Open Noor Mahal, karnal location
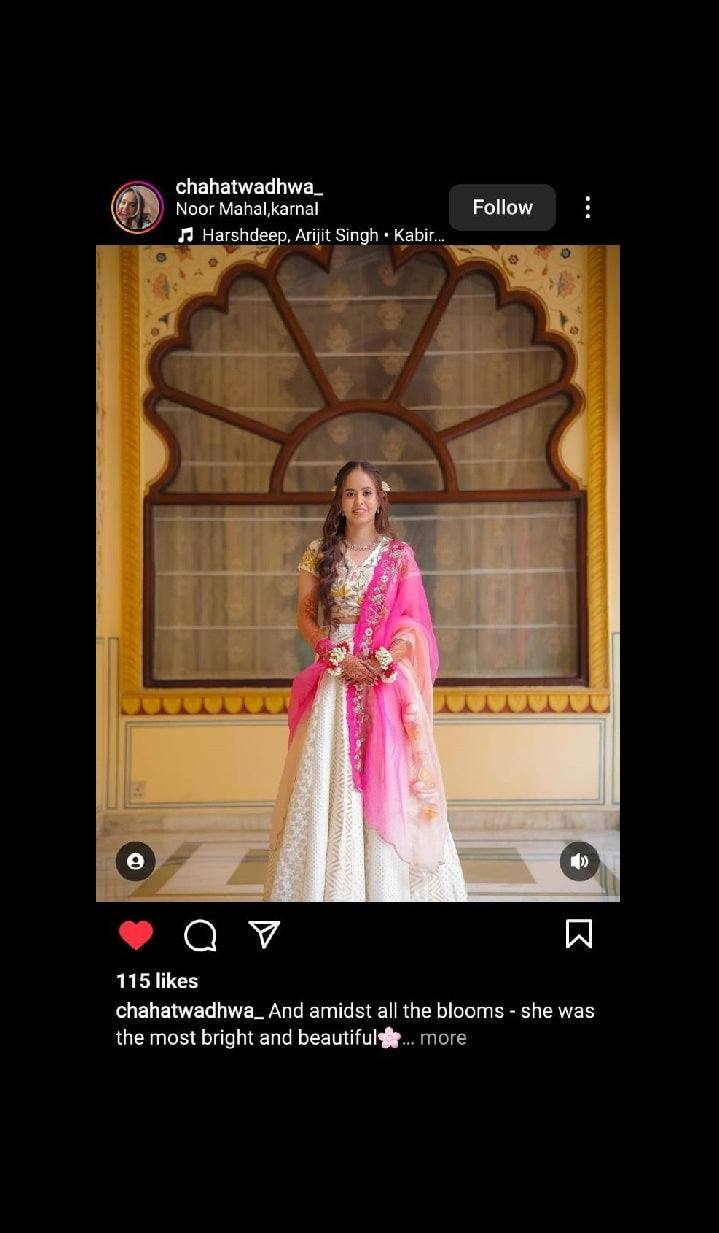This screenshot has width=719, height=1233. point(247,210)
